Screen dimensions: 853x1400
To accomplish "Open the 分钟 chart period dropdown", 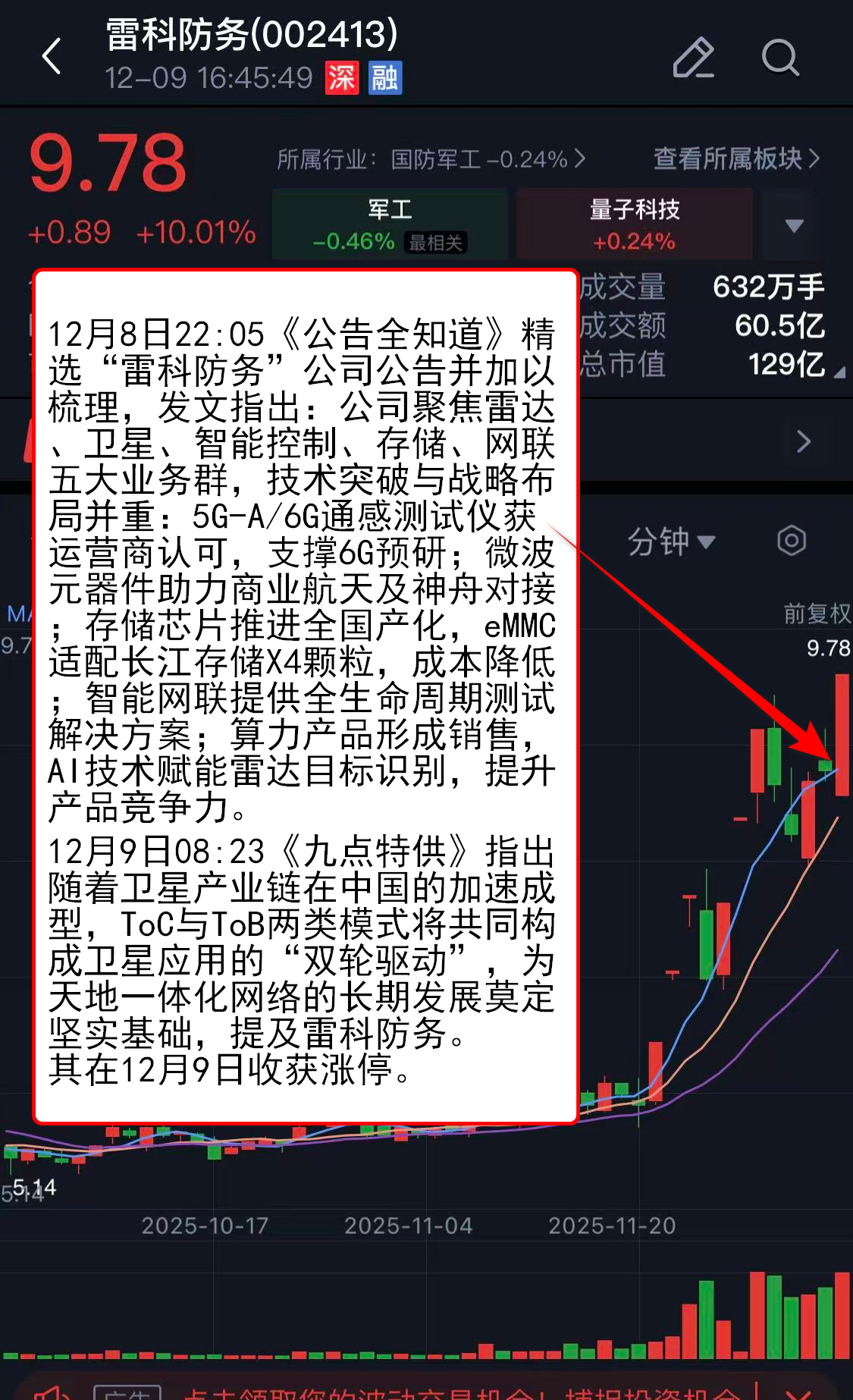I will [671, 541].
